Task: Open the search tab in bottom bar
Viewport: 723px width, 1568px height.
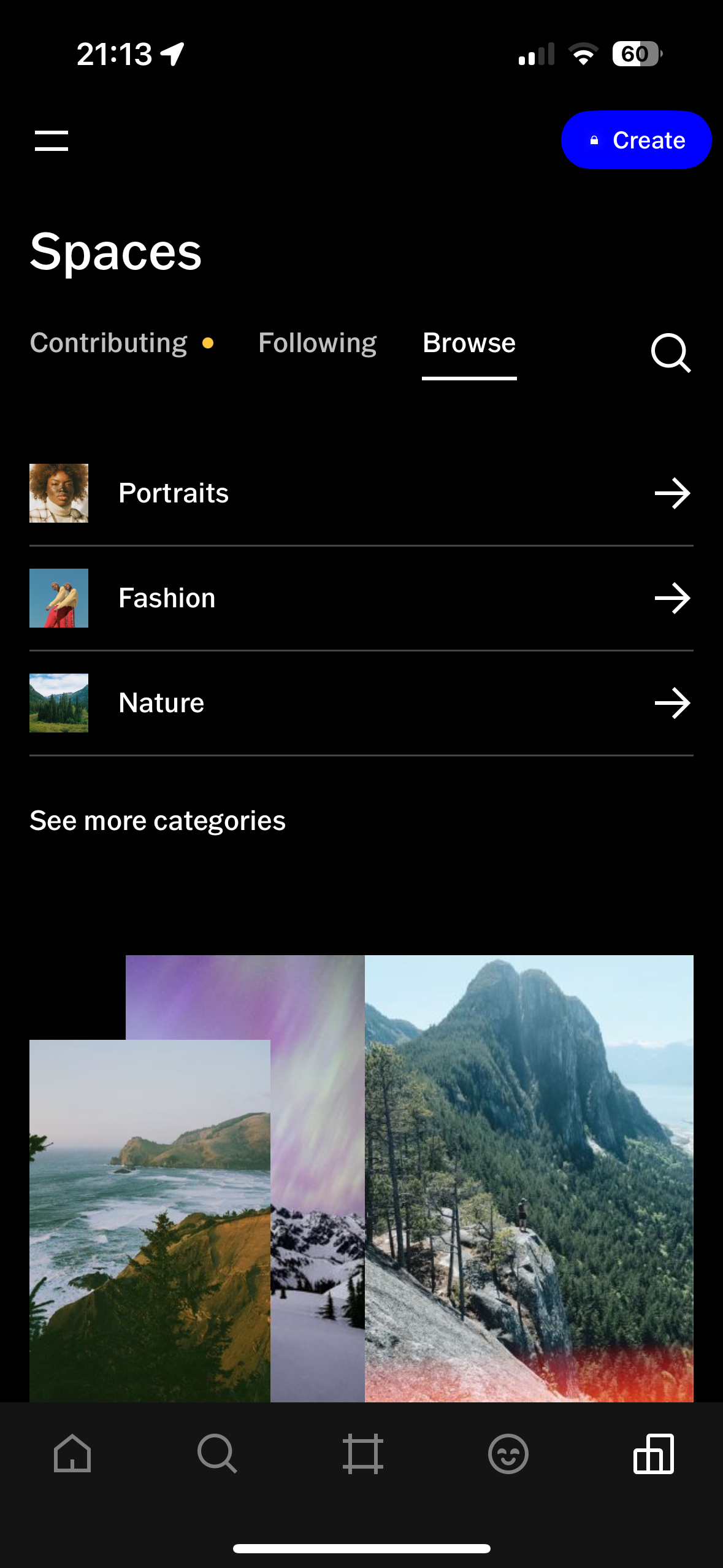Action: tap(217, 1453)
